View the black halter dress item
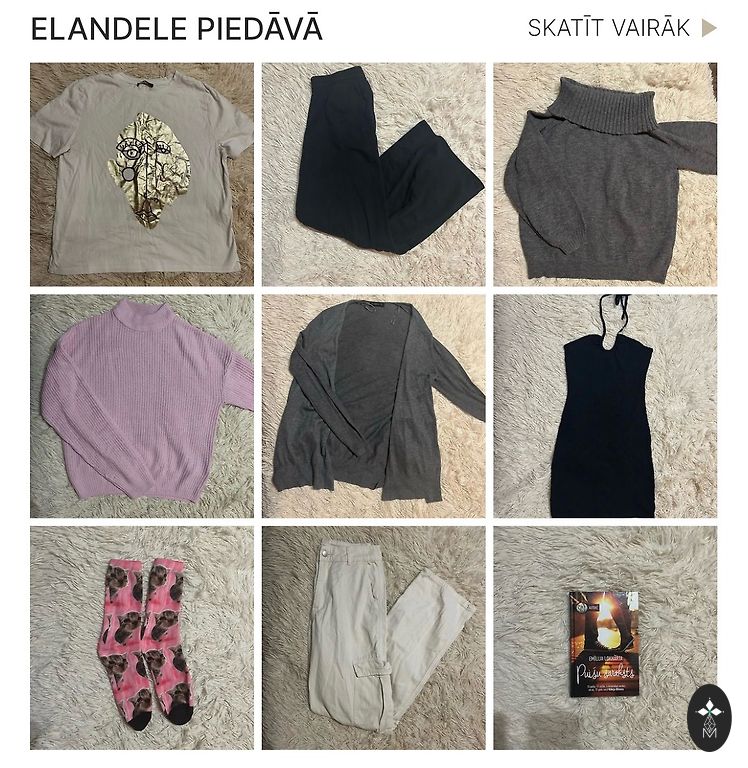The width and height of the screenshot is (748, 768). point(605,406)
